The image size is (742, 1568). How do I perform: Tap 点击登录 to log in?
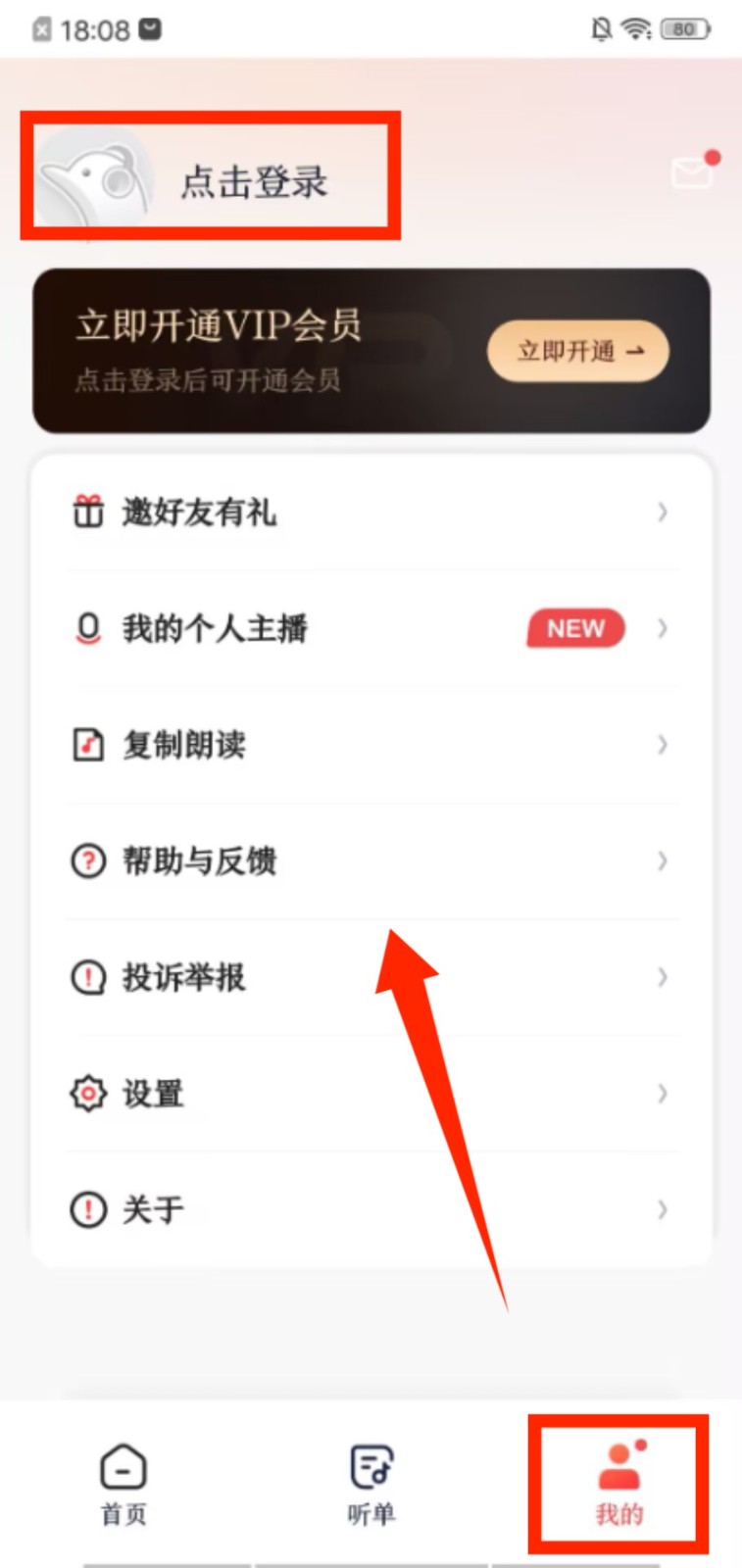[253, 182]
